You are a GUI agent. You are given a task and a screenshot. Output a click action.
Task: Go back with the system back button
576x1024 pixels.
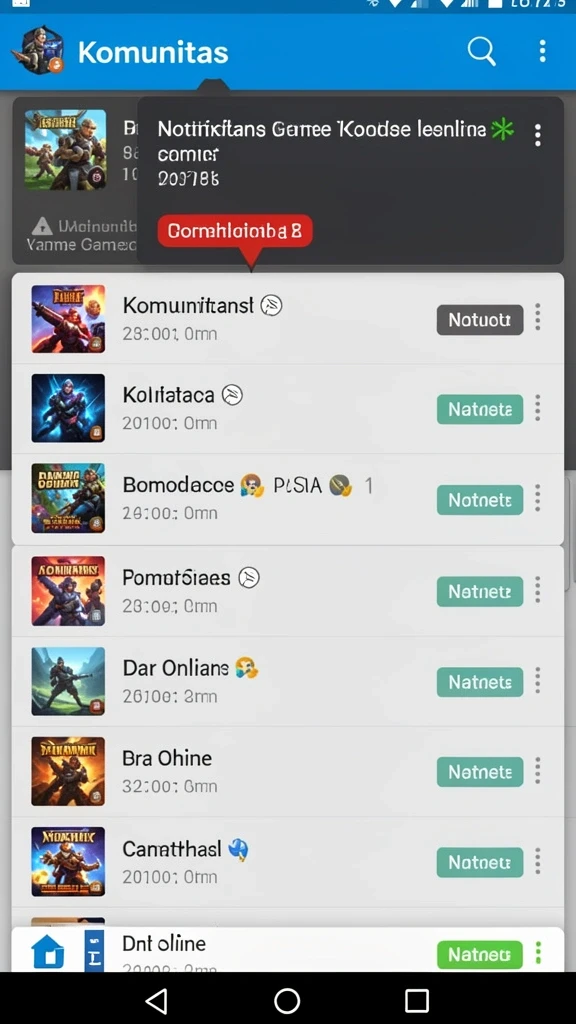click(x=157, y=1000)
